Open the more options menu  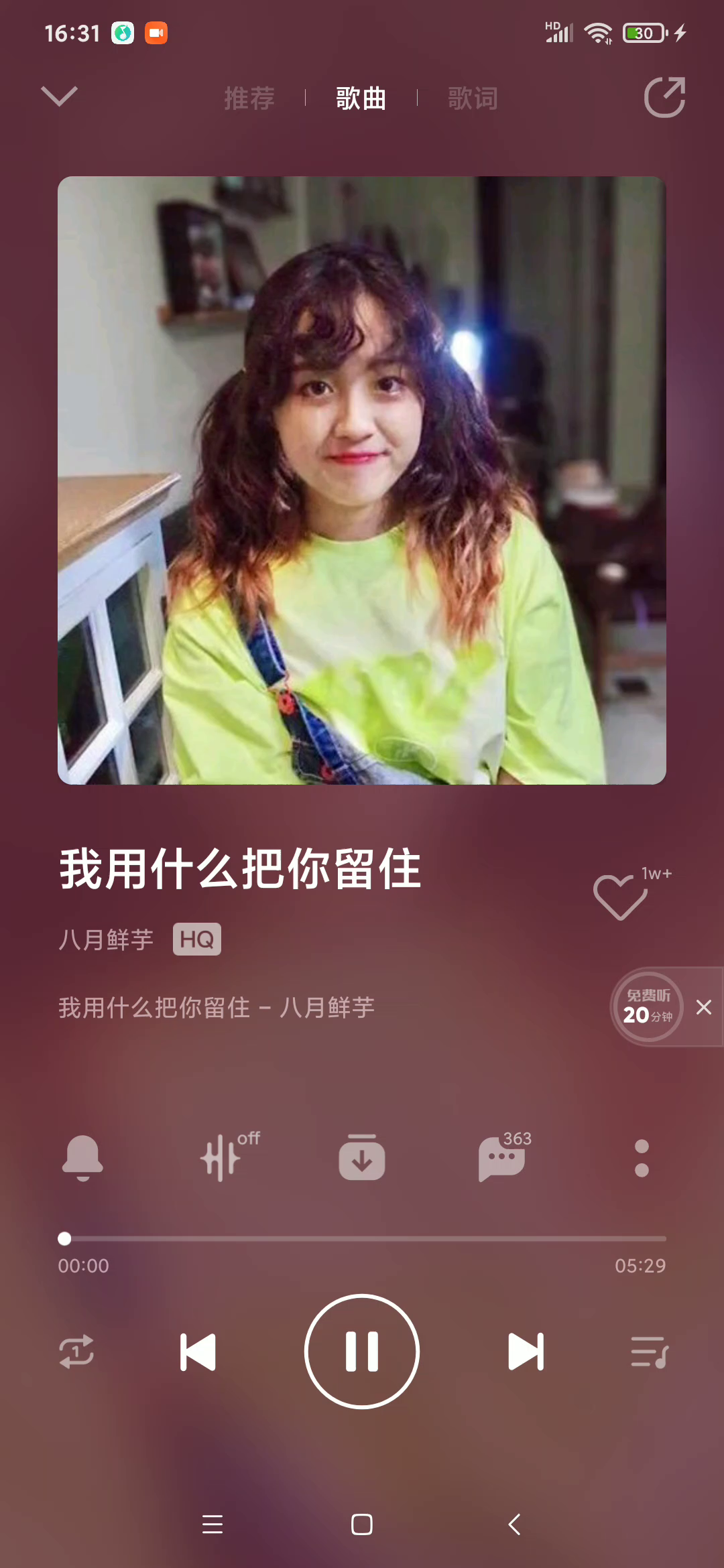pos(642,1157)
